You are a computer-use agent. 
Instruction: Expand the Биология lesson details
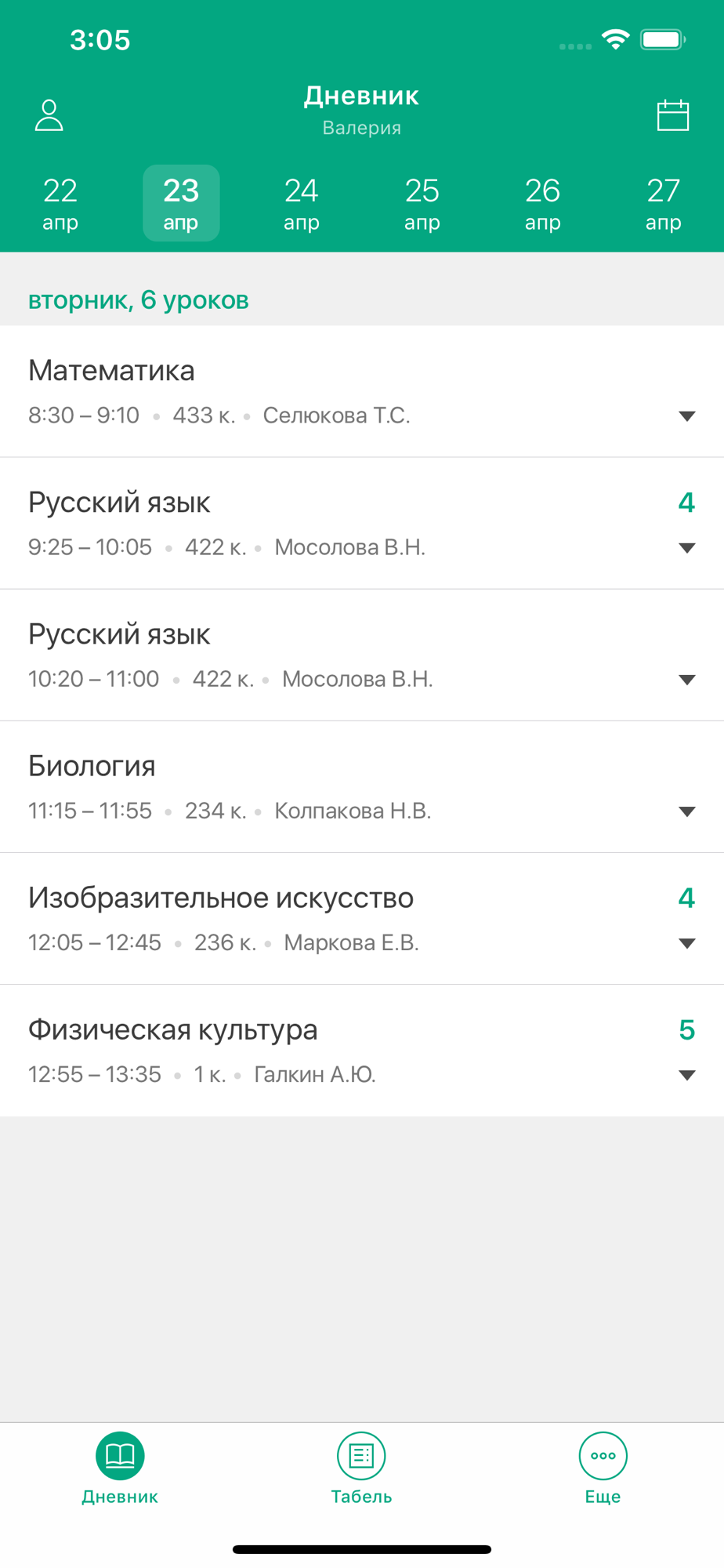687,811
